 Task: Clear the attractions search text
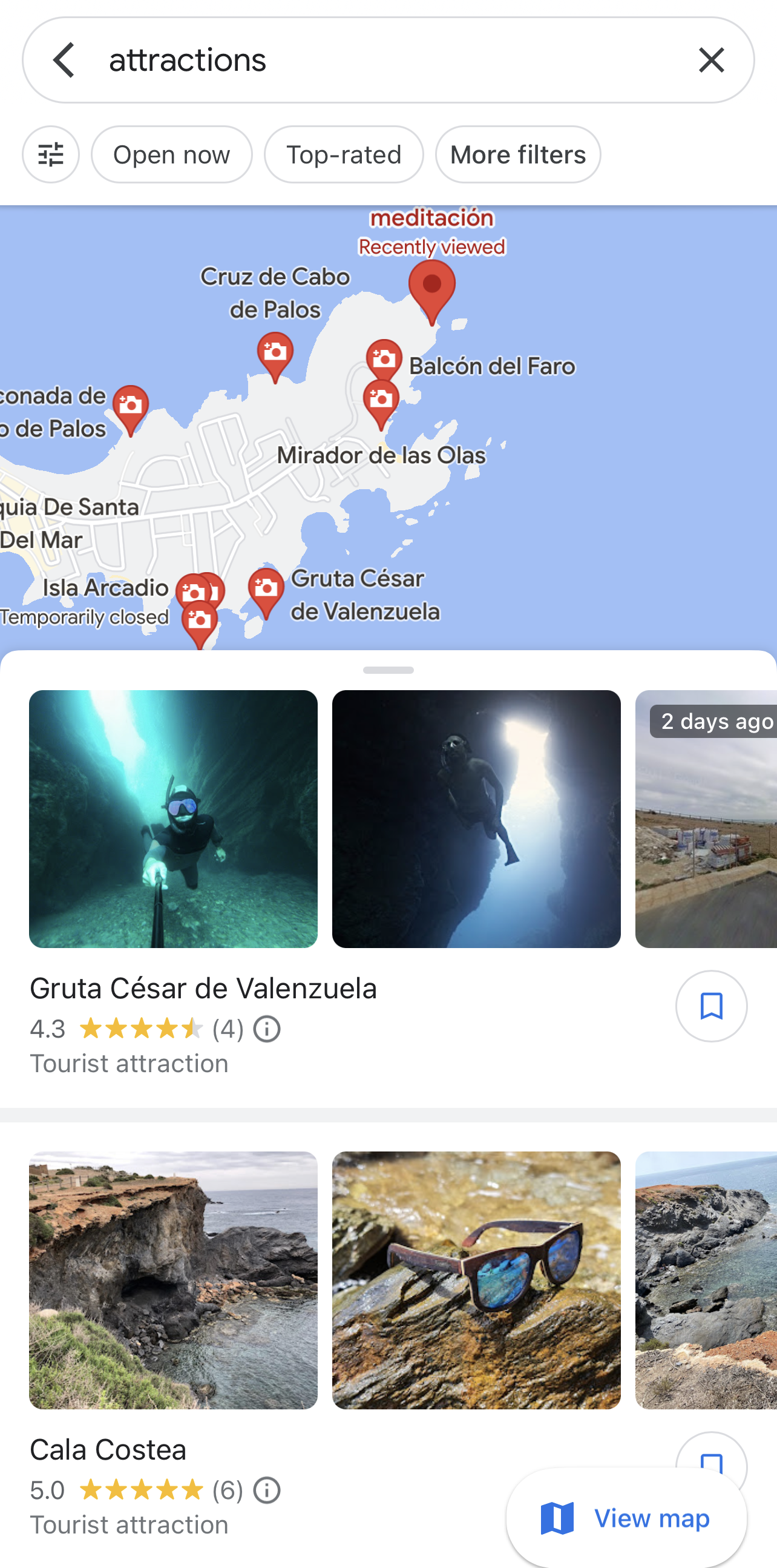point(711,61)
